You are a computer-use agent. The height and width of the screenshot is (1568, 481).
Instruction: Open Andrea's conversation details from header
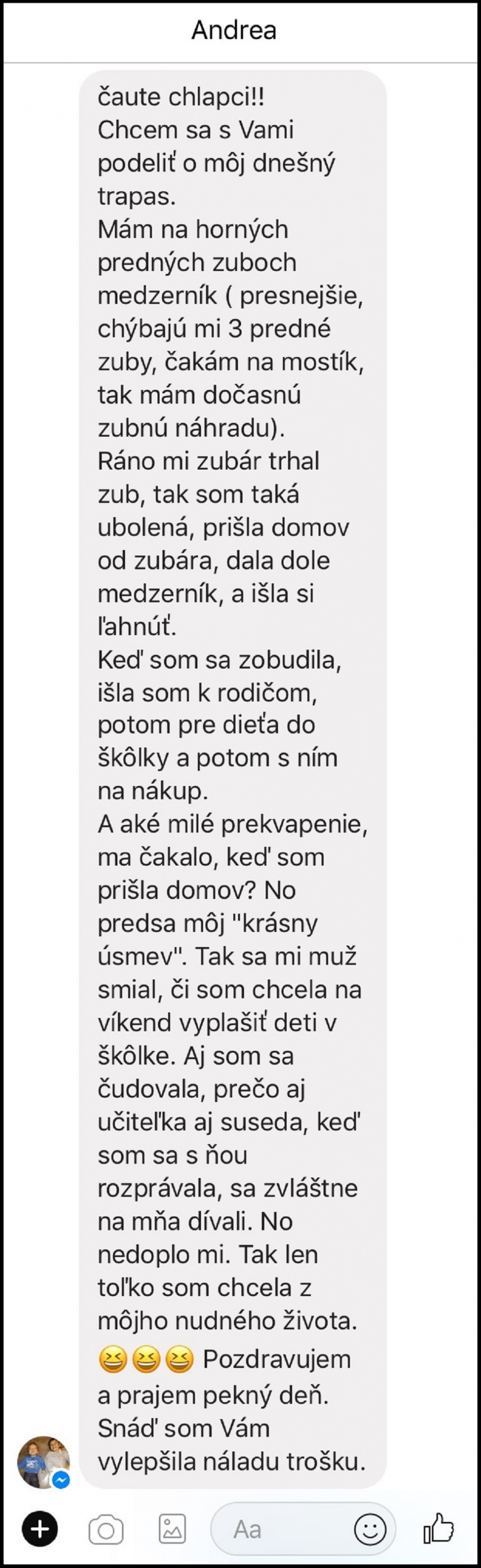(x=234, y=30)
